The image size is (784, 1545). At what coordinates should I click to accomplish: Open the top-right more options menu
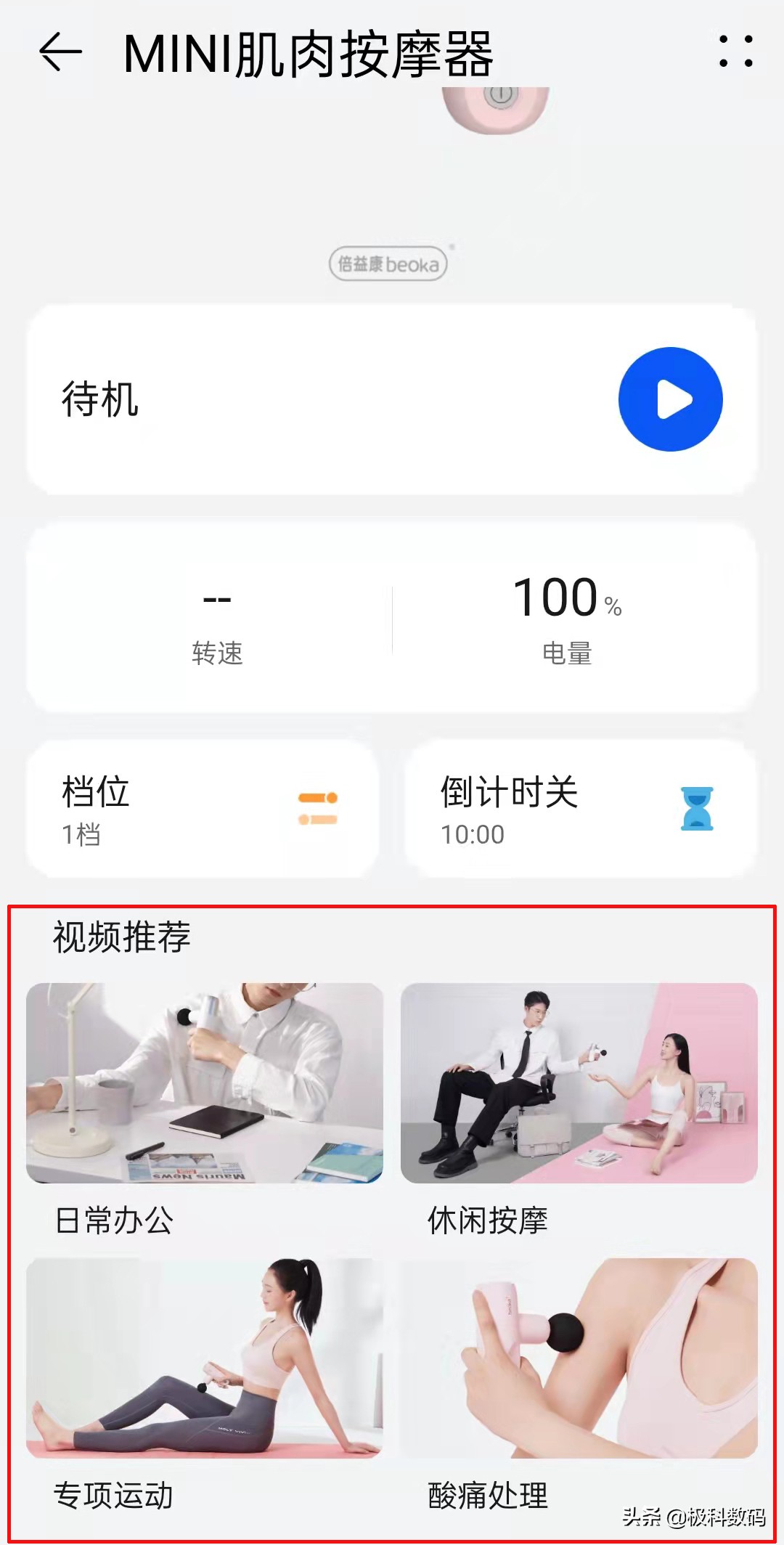735,51
